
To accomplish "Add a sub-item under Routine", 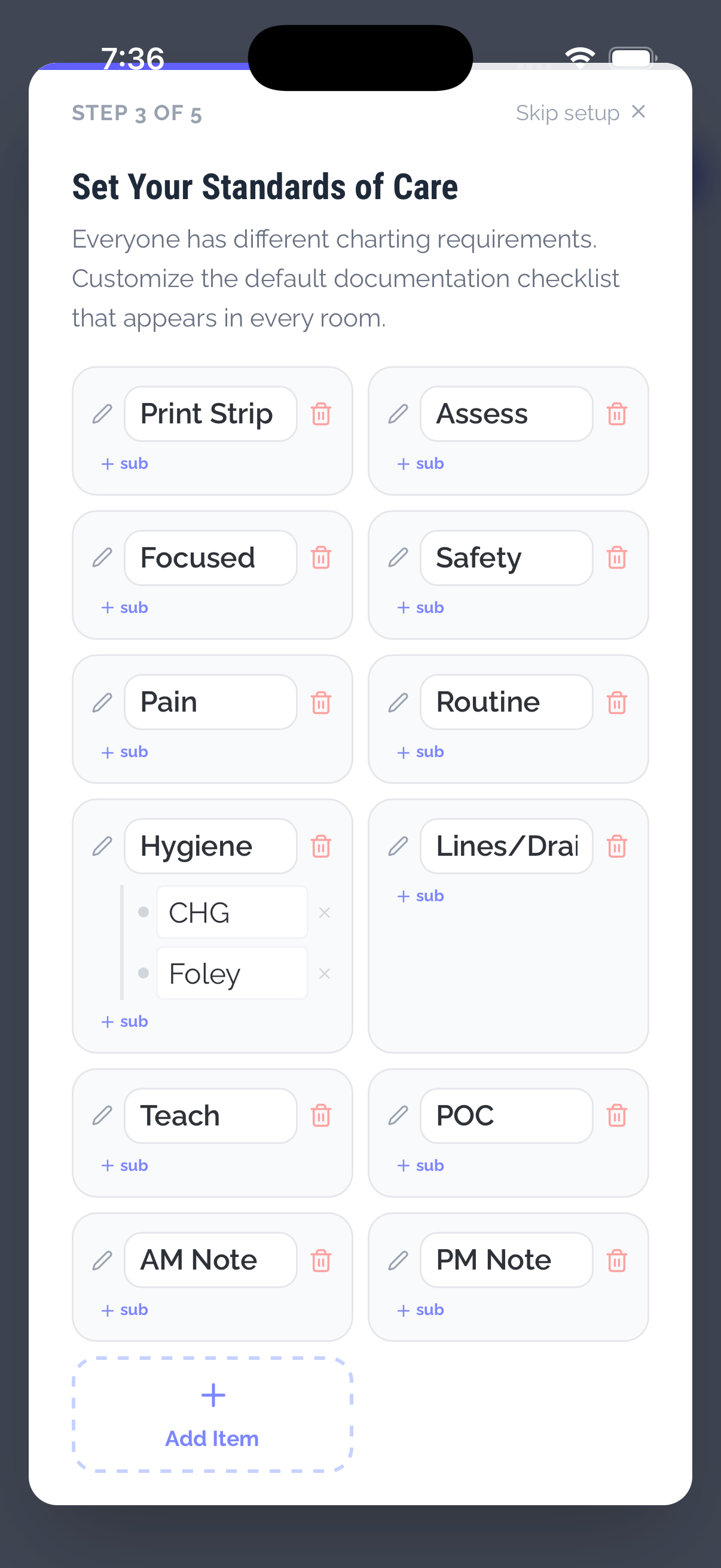I will (420, 752).
